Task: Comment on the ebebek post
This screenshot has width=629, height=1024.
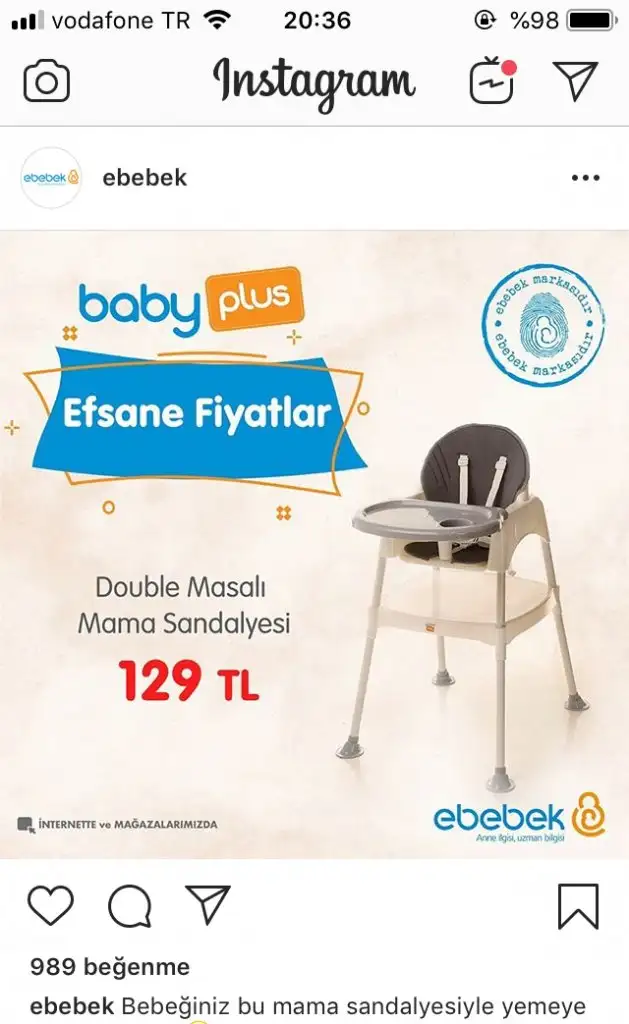Action: pos(129,906)
